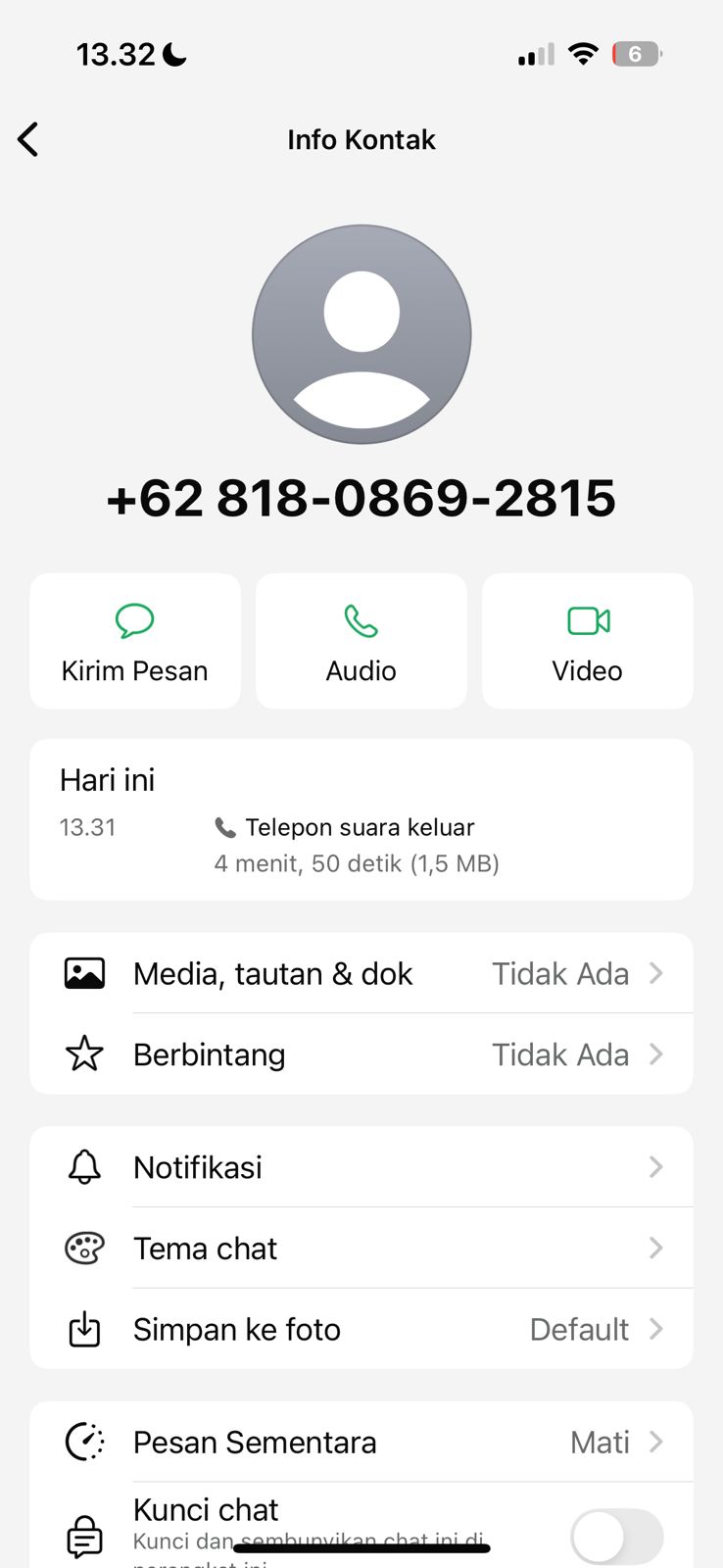The height and width of the screenshot is (1568, 723).
Task: Tap the Simpan ke foto download icon
Action: coord(84,1329)
